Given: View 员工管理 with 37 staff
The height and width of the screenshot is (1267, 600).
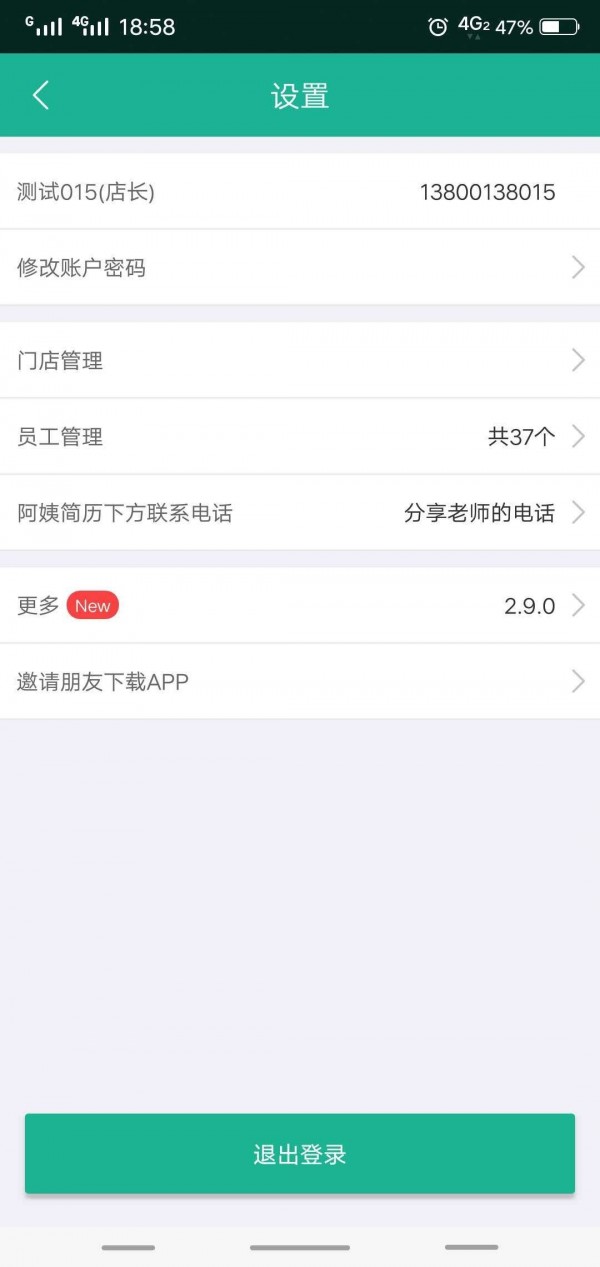Looking at the screenshot, I should pos(300,437).
